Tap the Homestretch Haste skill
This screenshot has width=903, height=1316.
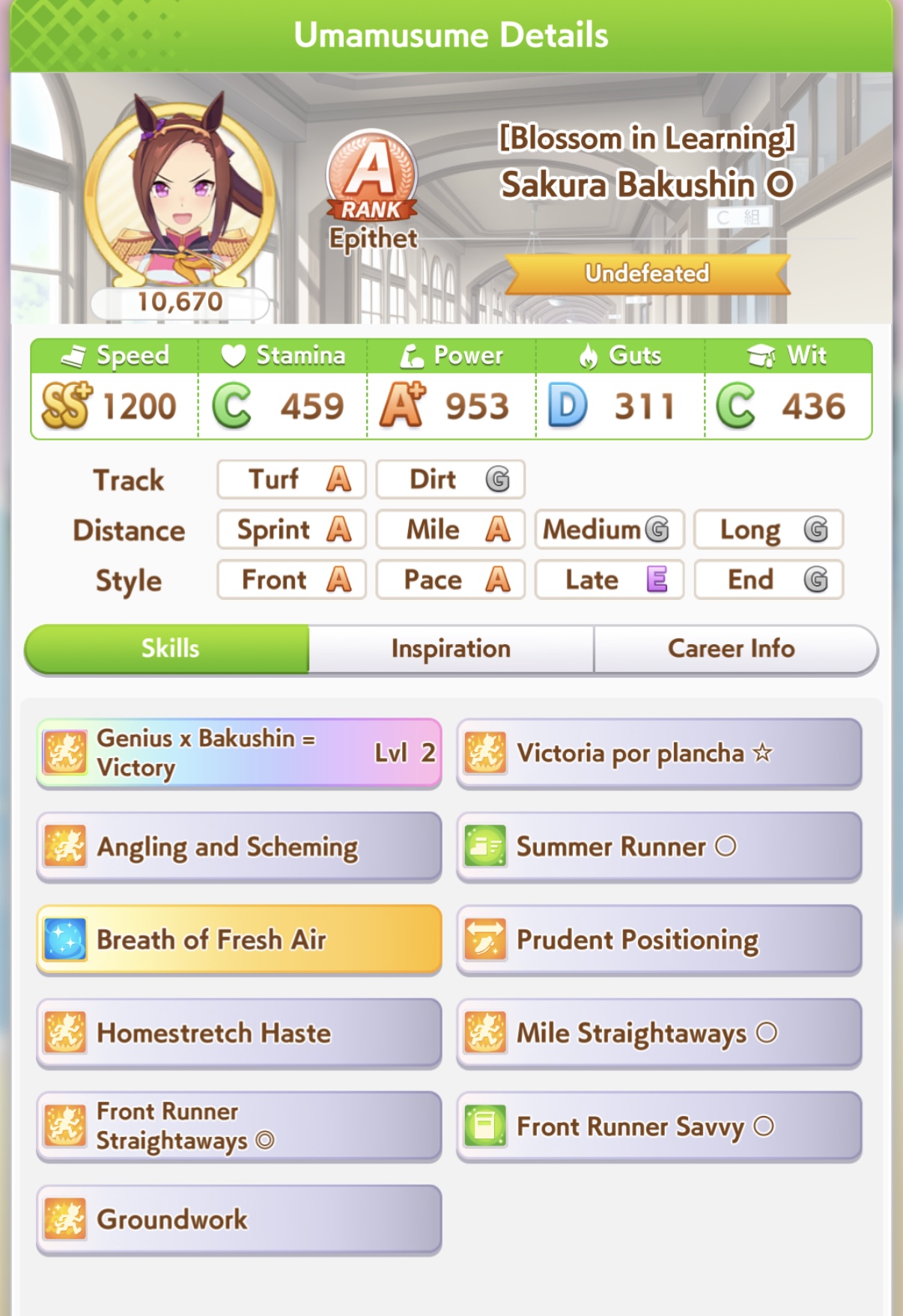(239, 1033)
